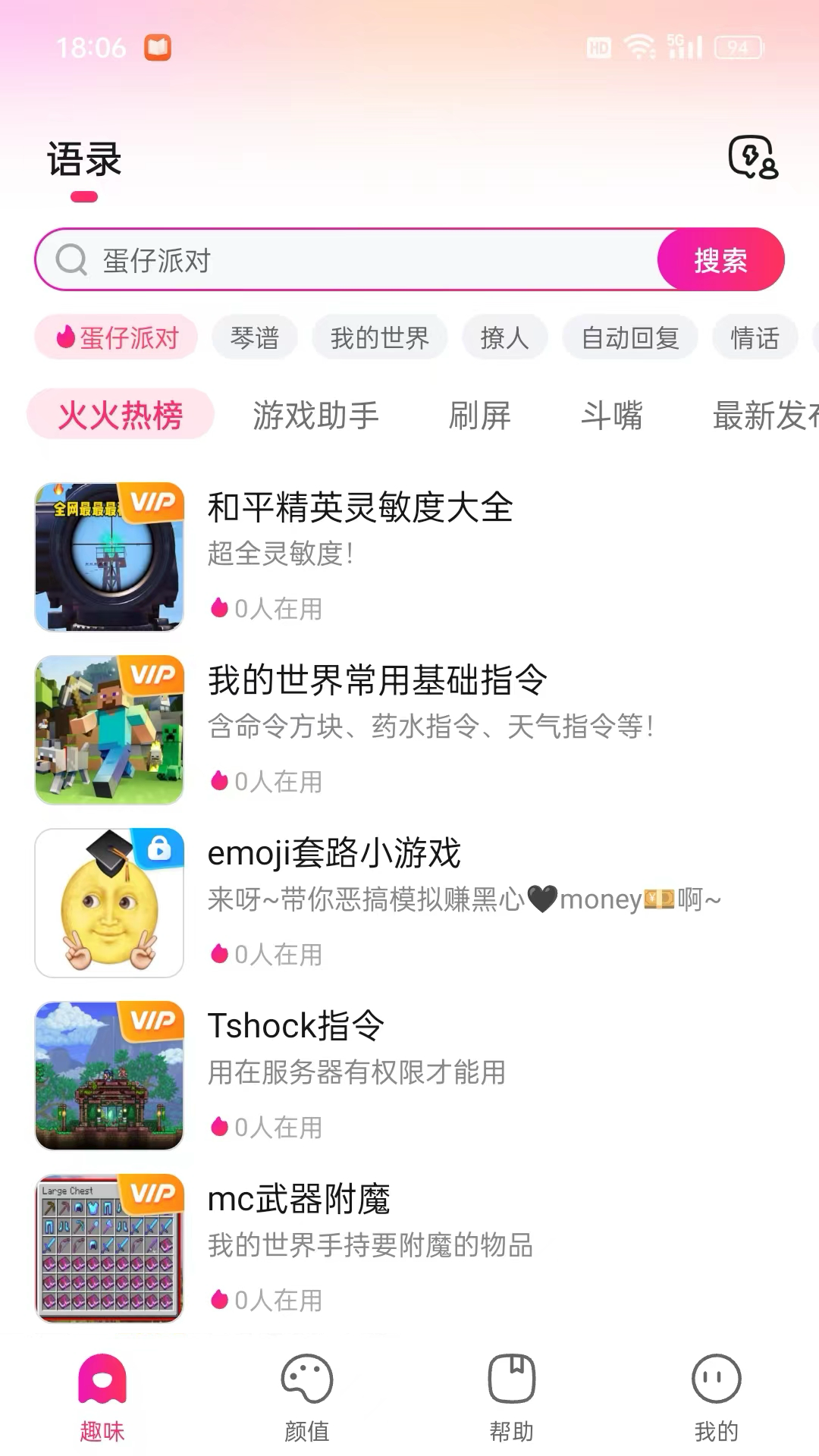819x1456 pixels.
Task: Check the battery level indicator in status bar
Action: [x=738, y=48]
